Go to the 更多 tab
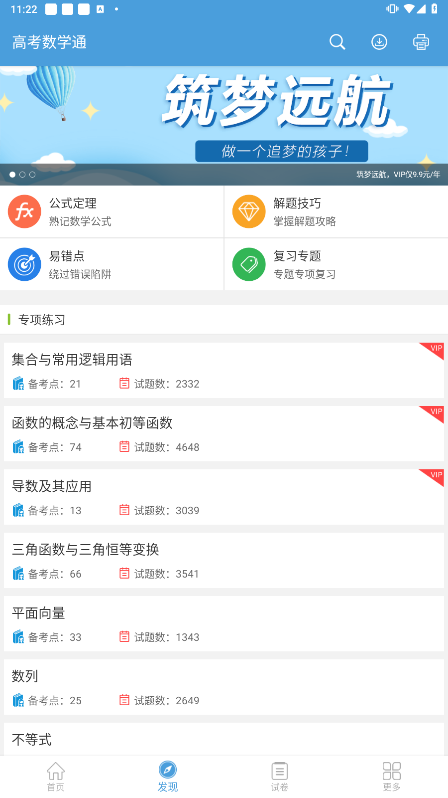 pyautogui.click(x=391, y=777)
